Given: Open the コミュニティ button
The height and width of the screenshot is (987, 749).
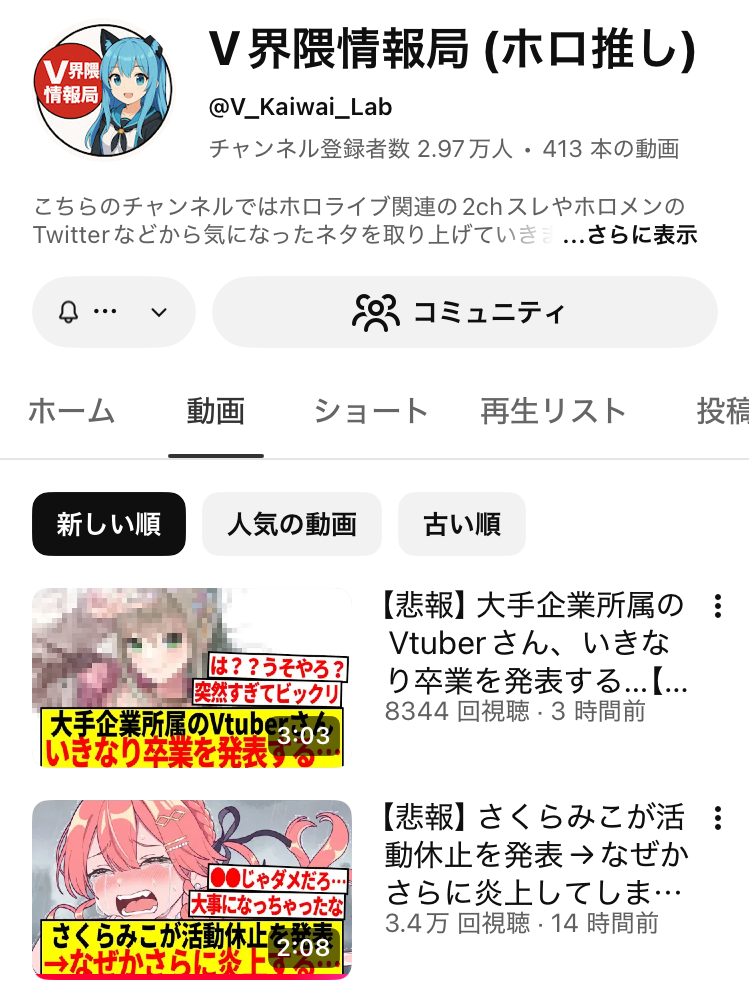Looking at the screenshot, I should click(x=464, y=312).
